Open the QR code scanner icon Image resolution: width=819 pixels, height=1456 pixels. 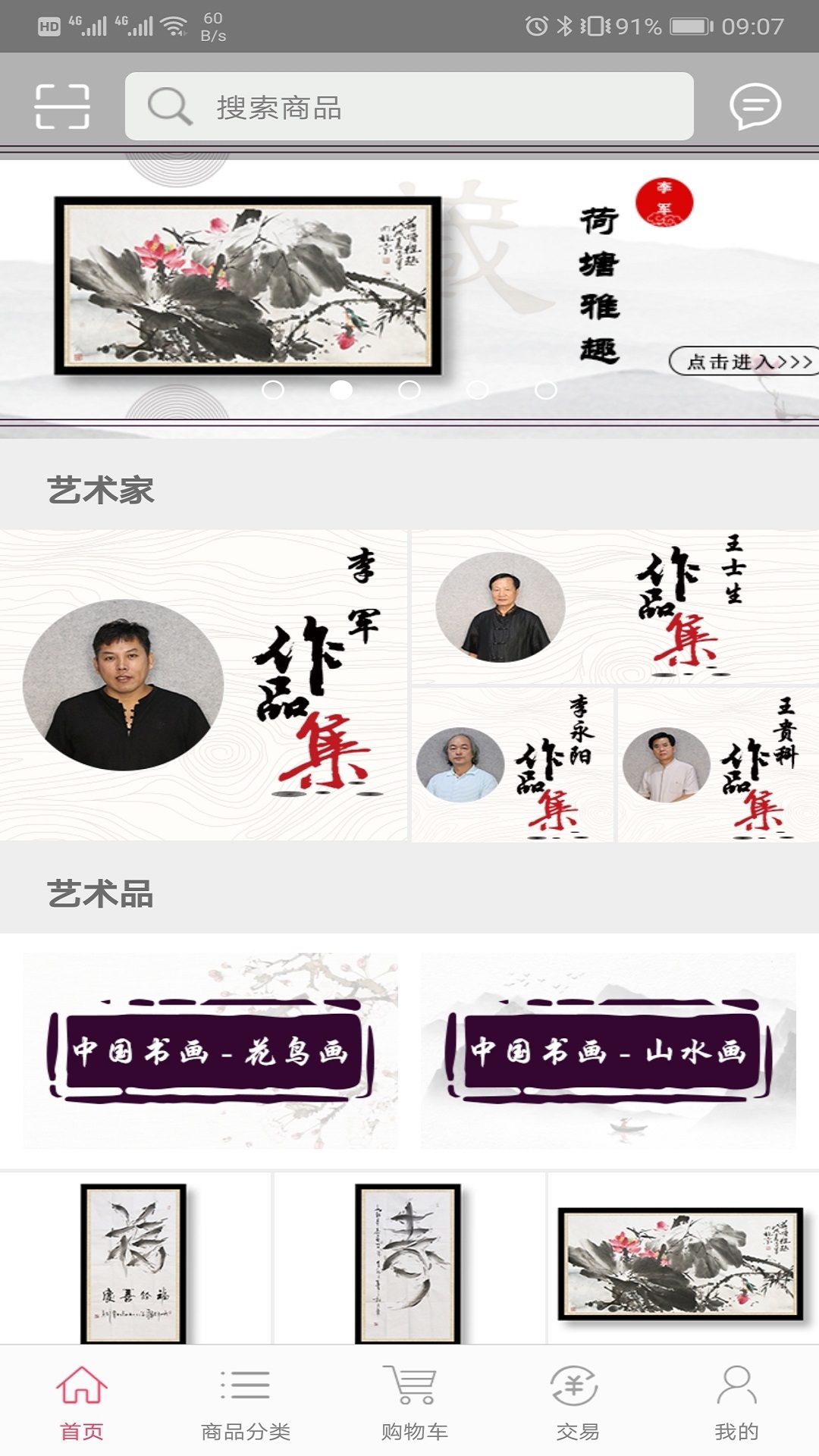[x=62, y=106]
